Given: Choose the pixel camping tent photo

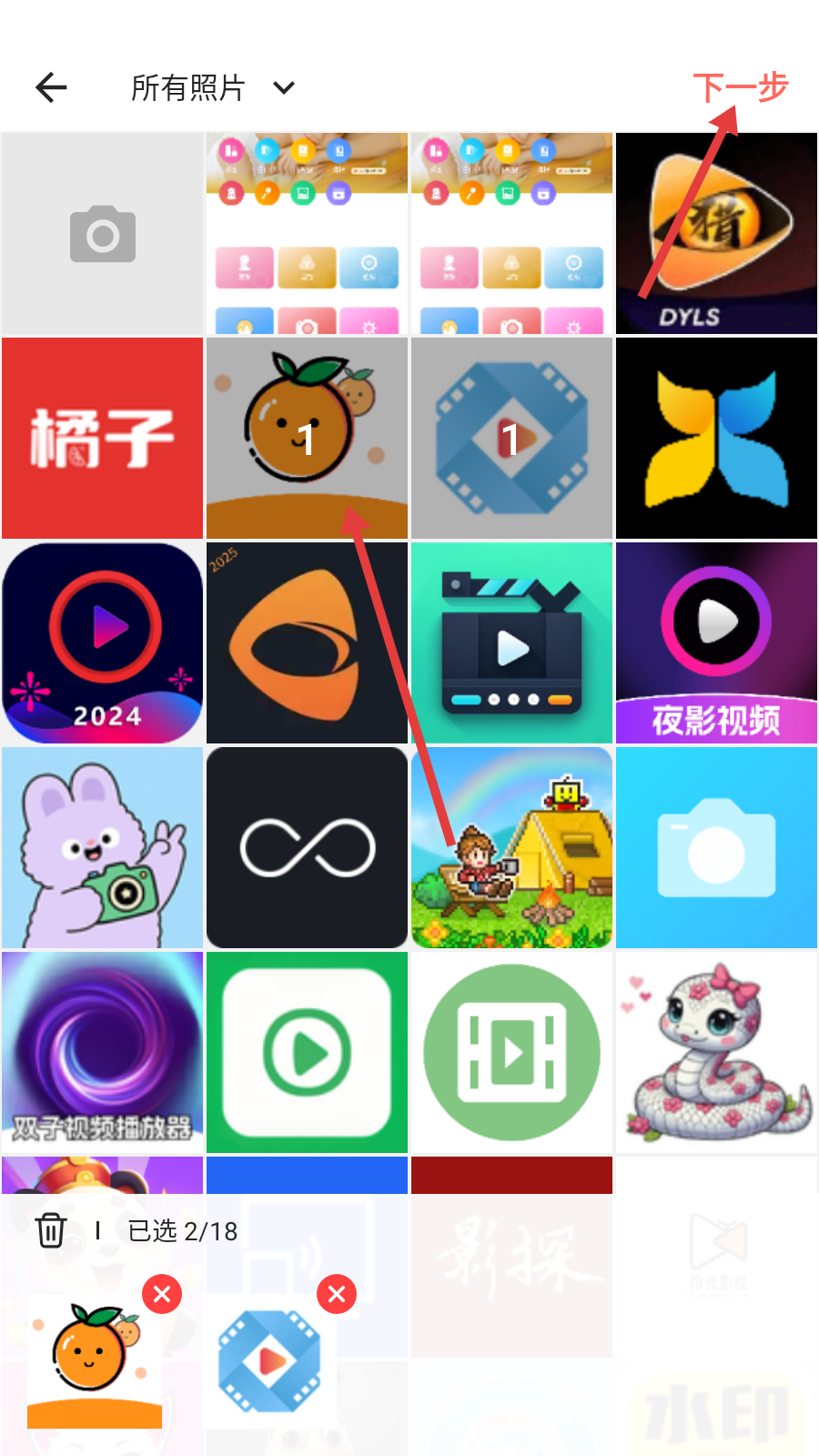Looking at the screenshot, I should 511,847.
